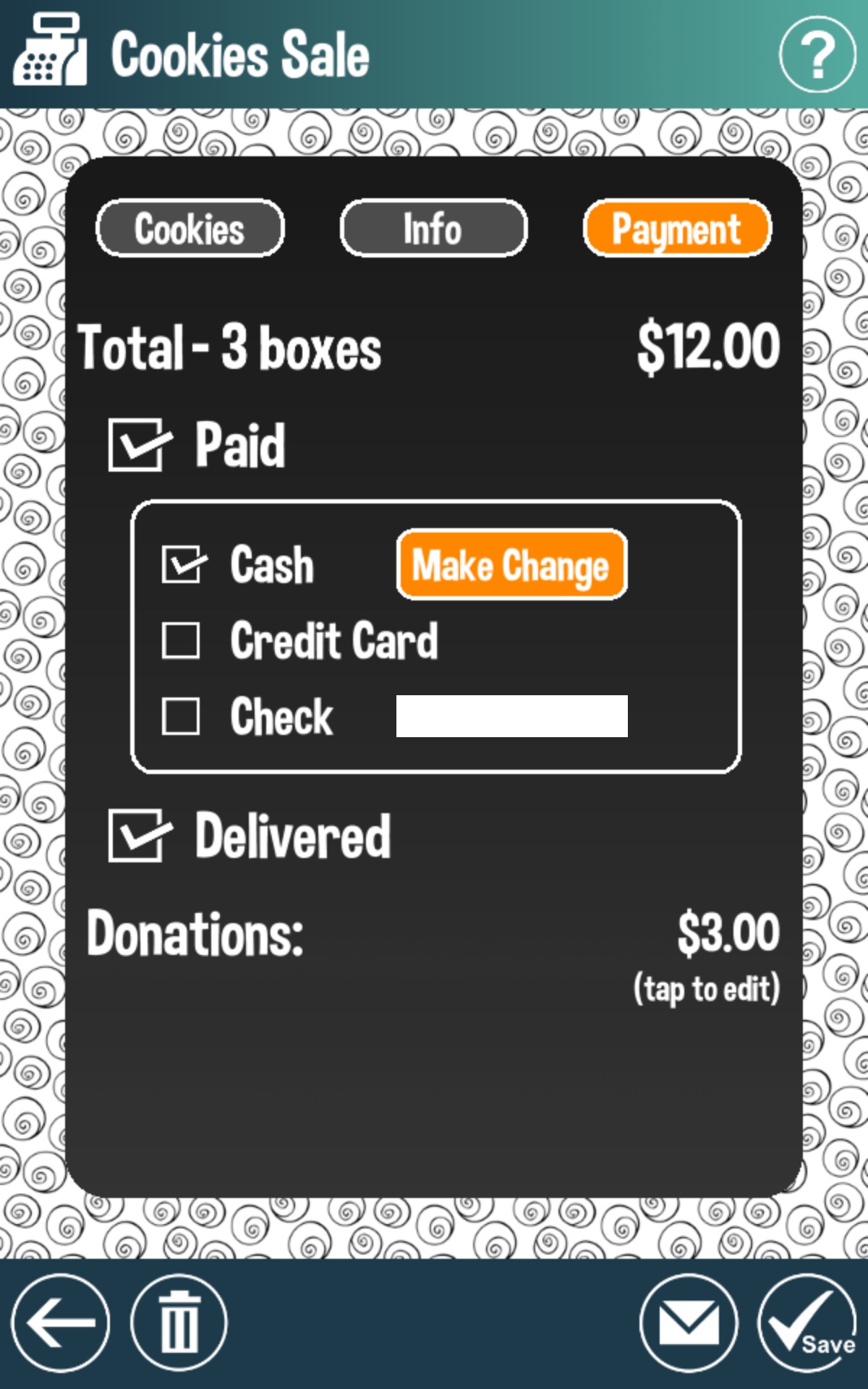Switch to the Info tab

tap(433, 229)
